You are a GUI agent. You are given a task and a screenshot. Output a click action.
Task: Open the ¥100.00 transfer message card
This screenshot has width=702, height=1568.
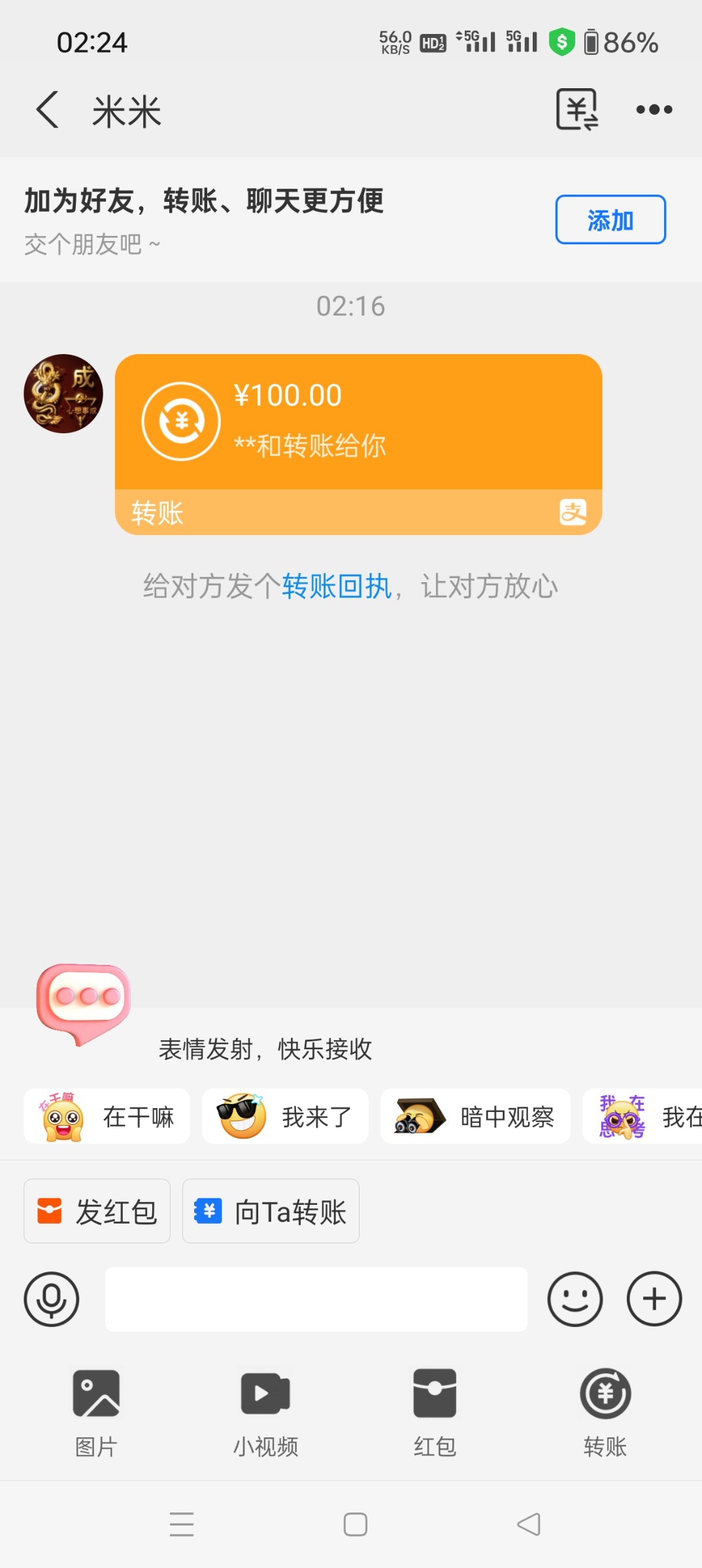(358, 444)
